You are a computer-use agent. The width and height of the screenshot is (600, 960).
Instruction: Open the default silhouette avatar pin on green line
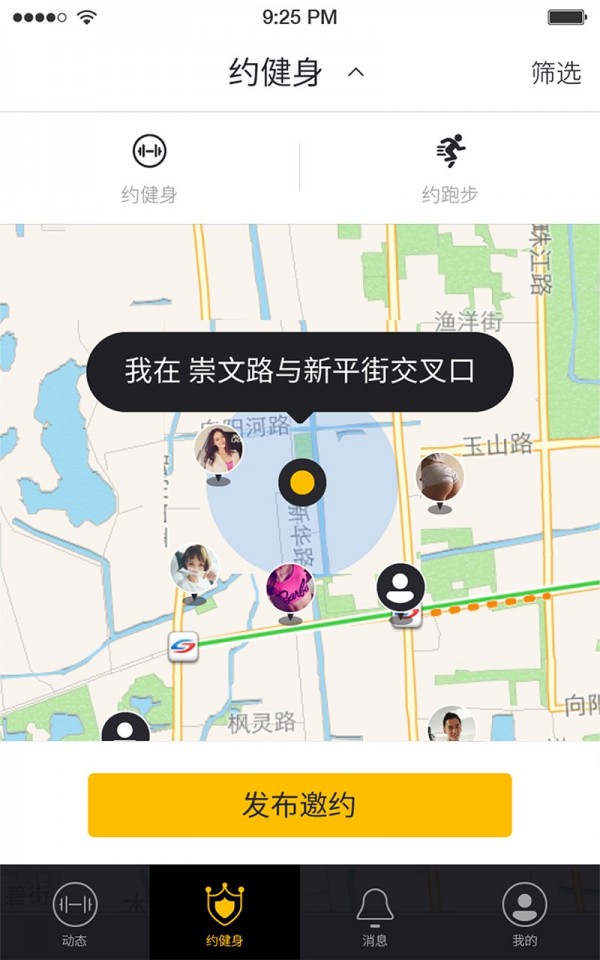(401, 588)
